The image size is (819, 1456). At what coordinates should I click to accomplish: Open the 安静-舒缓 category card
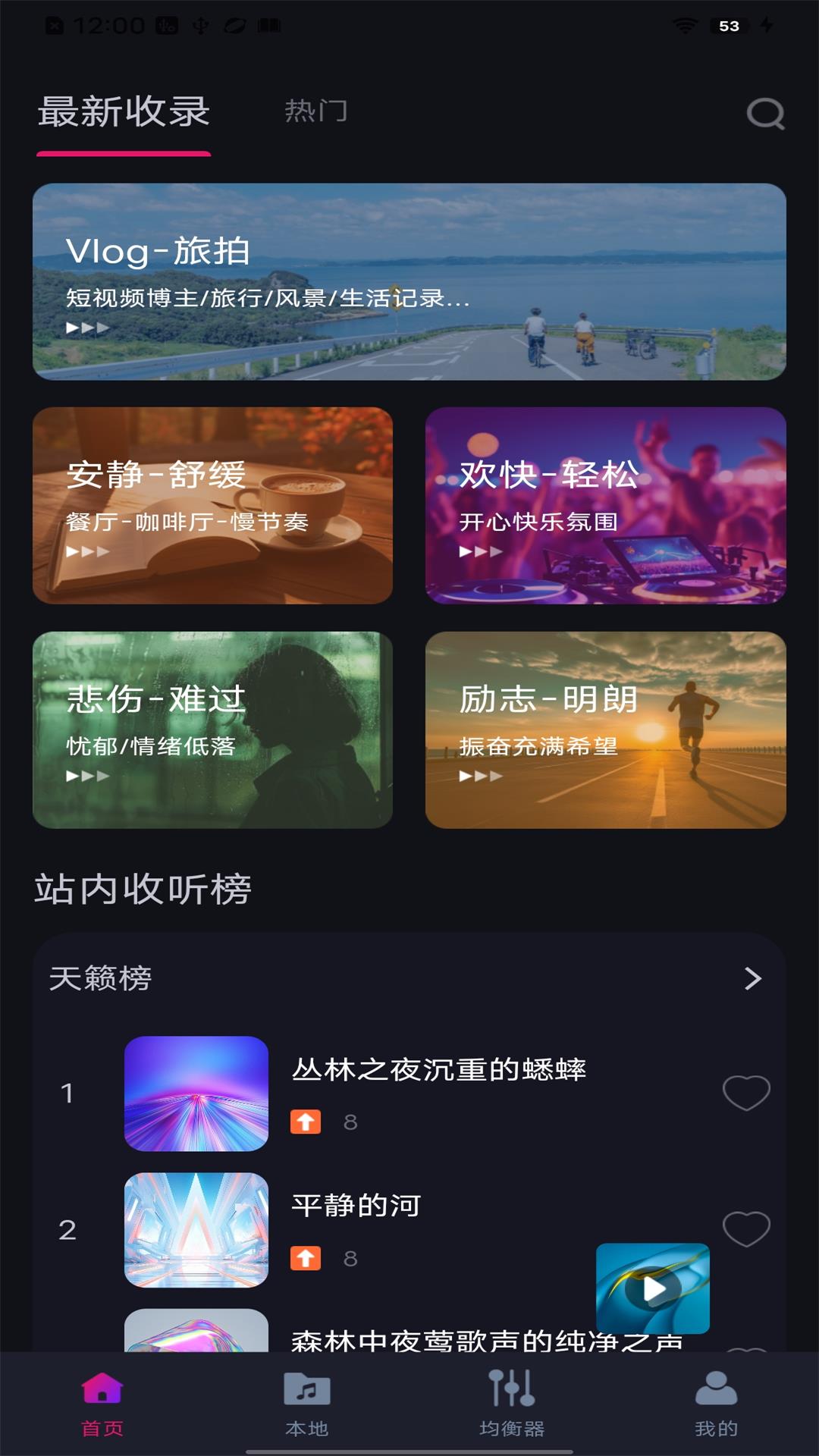[212, 505]
